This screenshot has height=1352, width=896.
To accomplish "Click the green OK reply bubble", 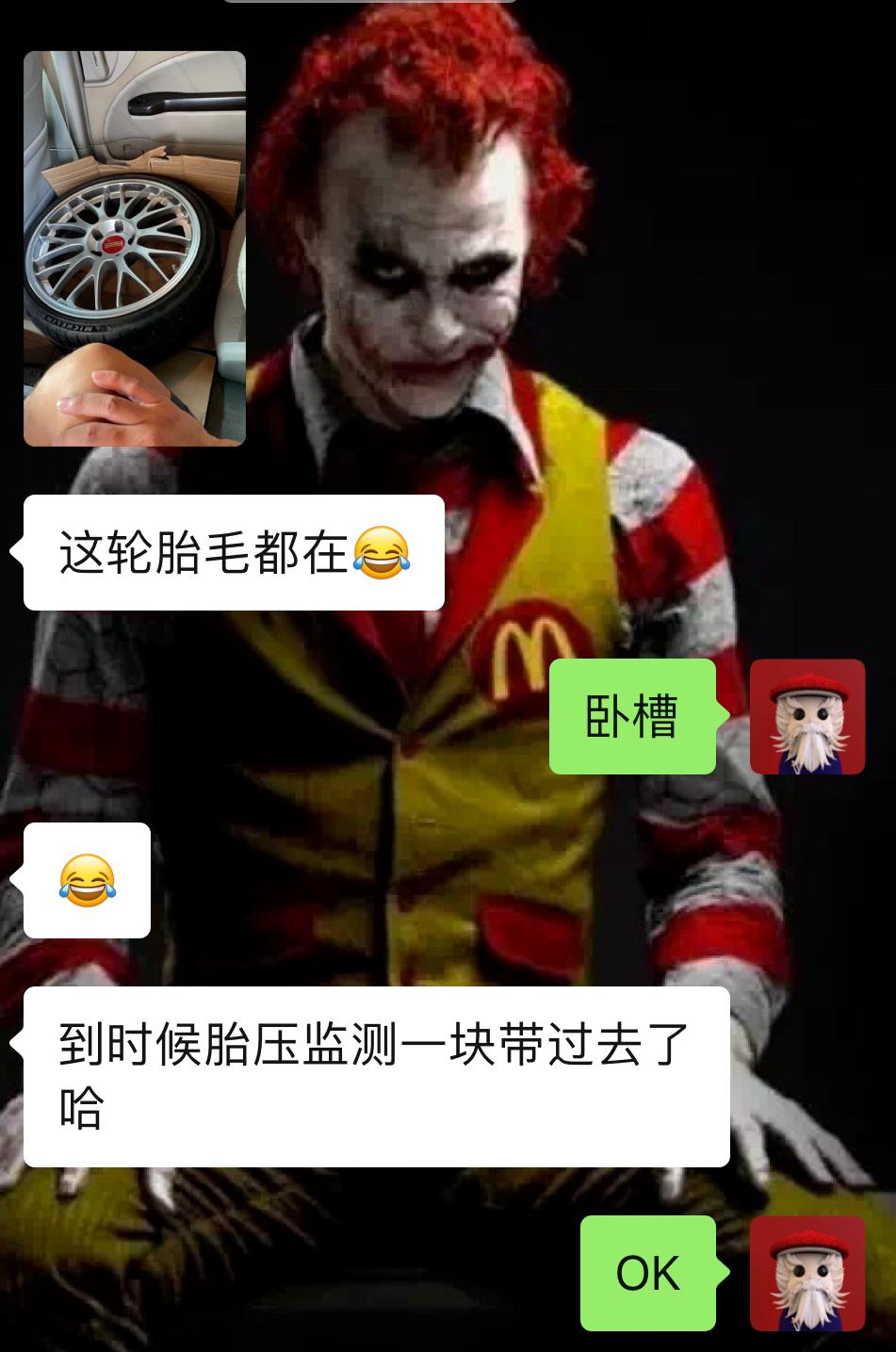I will click(x=647, y=1272).
